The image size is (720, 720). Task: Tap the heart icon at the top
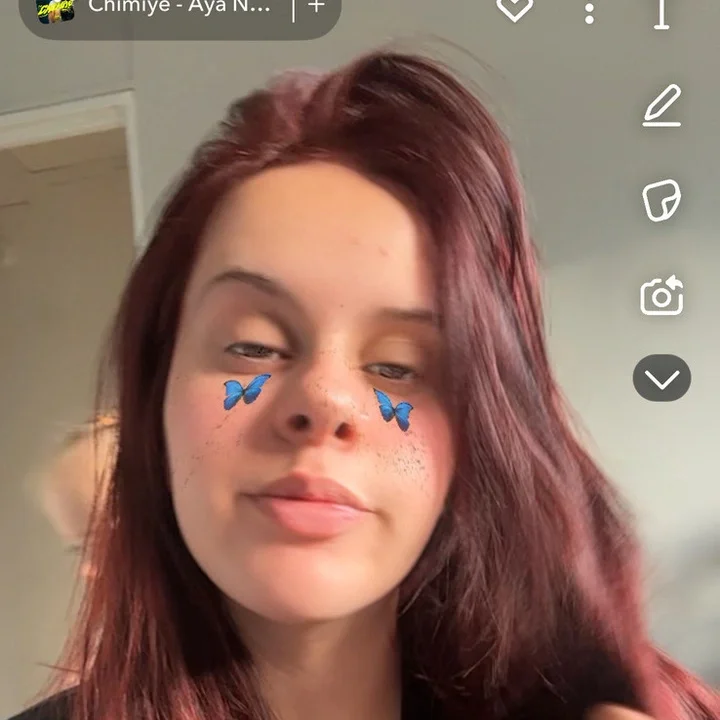(x=514, y=9)
